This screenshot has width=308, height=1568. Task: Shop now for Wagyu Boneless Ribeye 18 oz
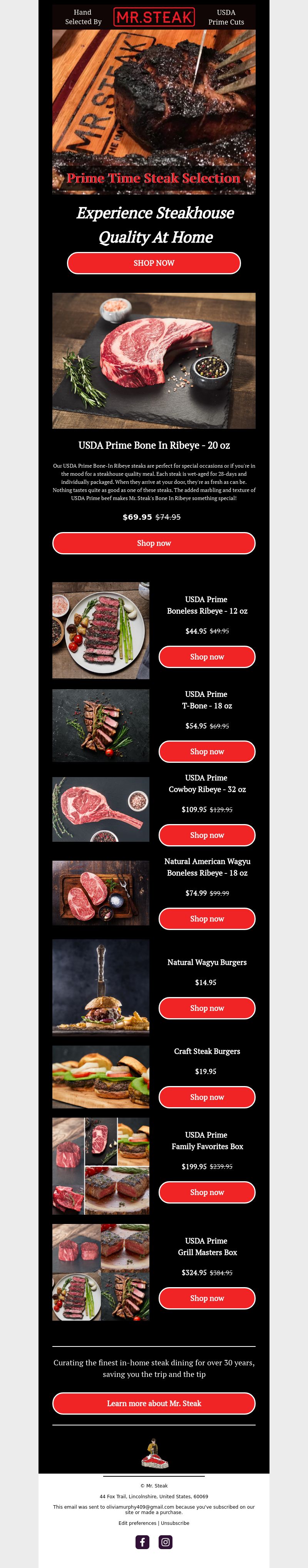point(207,918)
